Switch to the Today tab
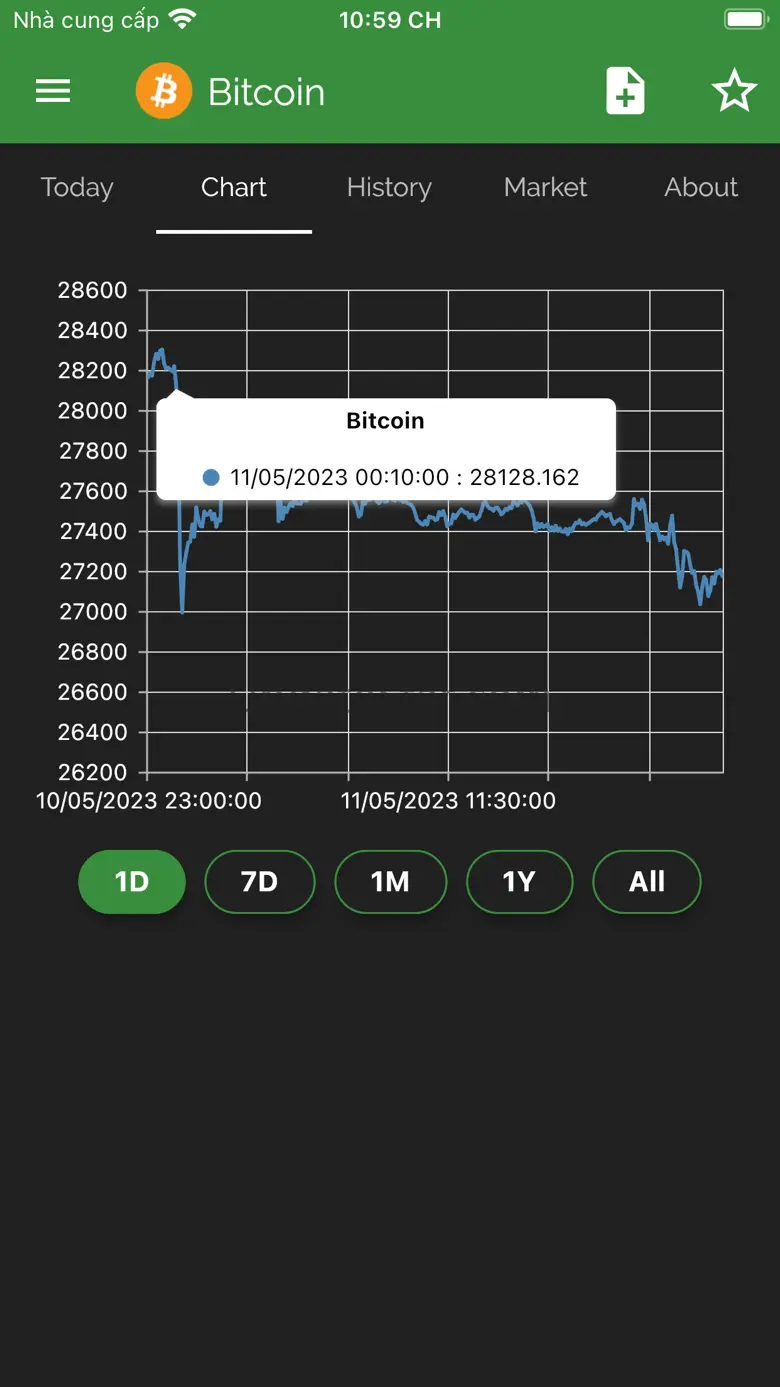This screenshot has height=1387, width=780. coord(77,188)
